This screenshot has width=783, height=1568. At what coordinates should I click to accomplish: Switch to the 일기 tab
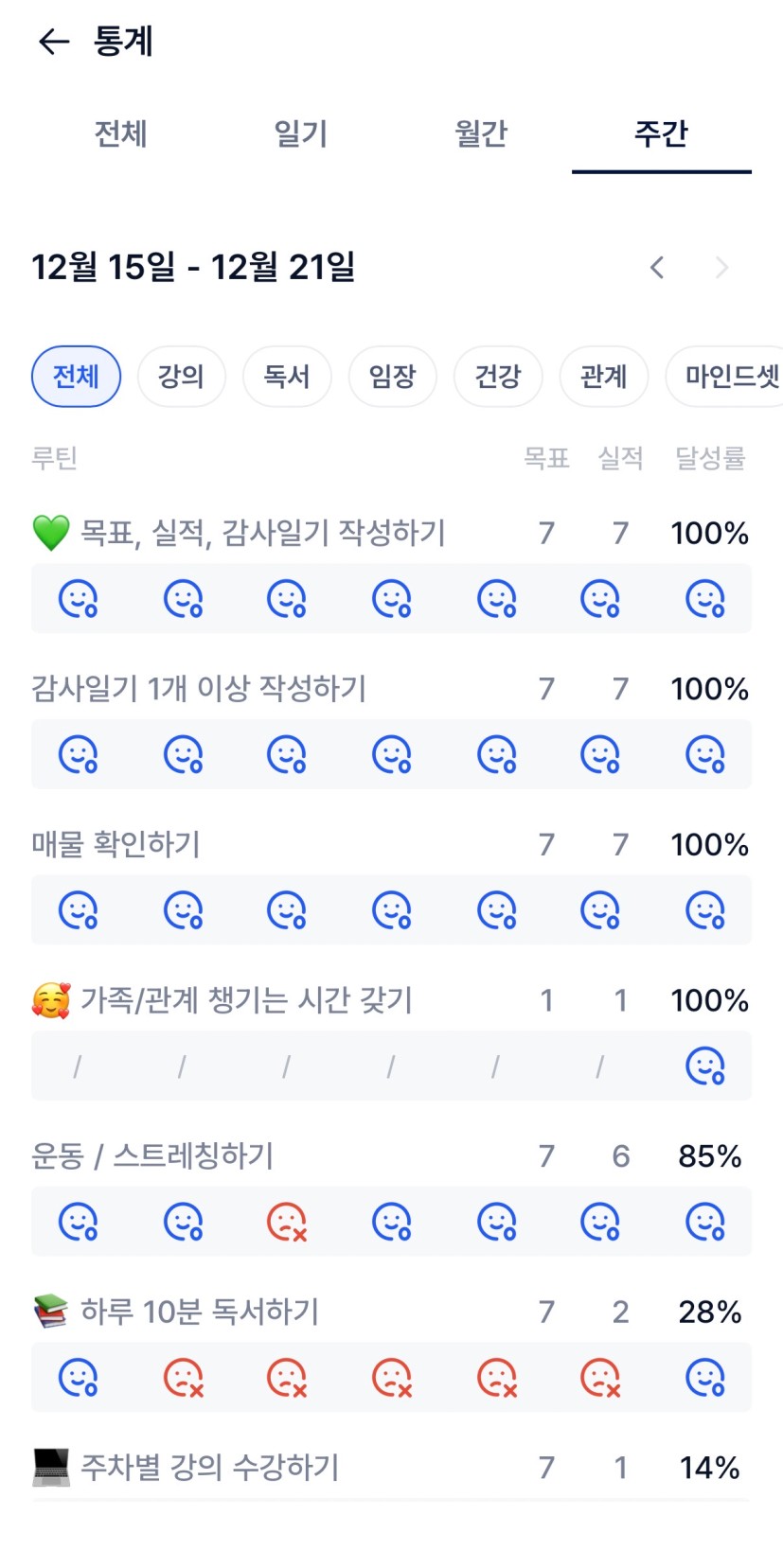[x=300, y=133]
